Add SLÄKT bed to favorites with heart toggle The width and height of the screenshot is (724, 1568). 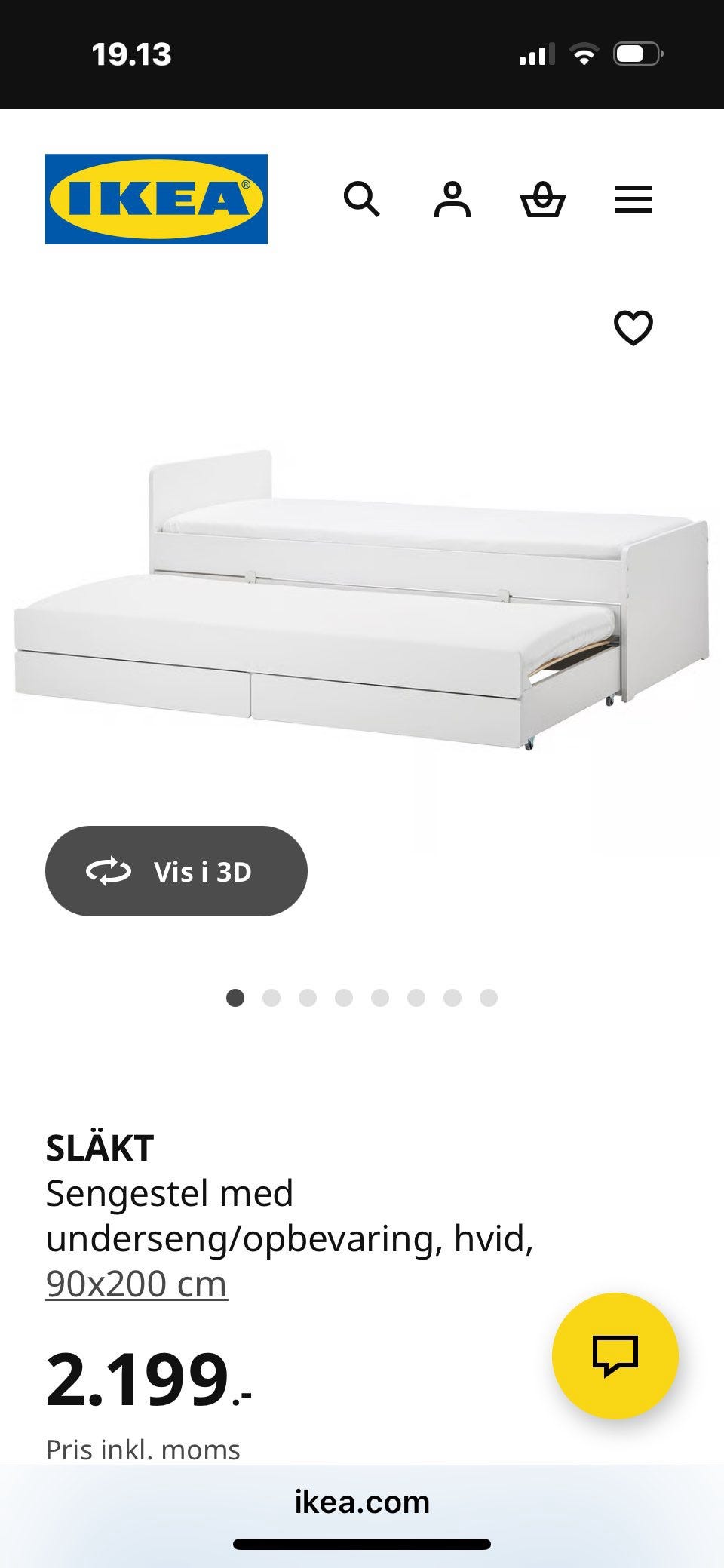click(x=634, y=327)
